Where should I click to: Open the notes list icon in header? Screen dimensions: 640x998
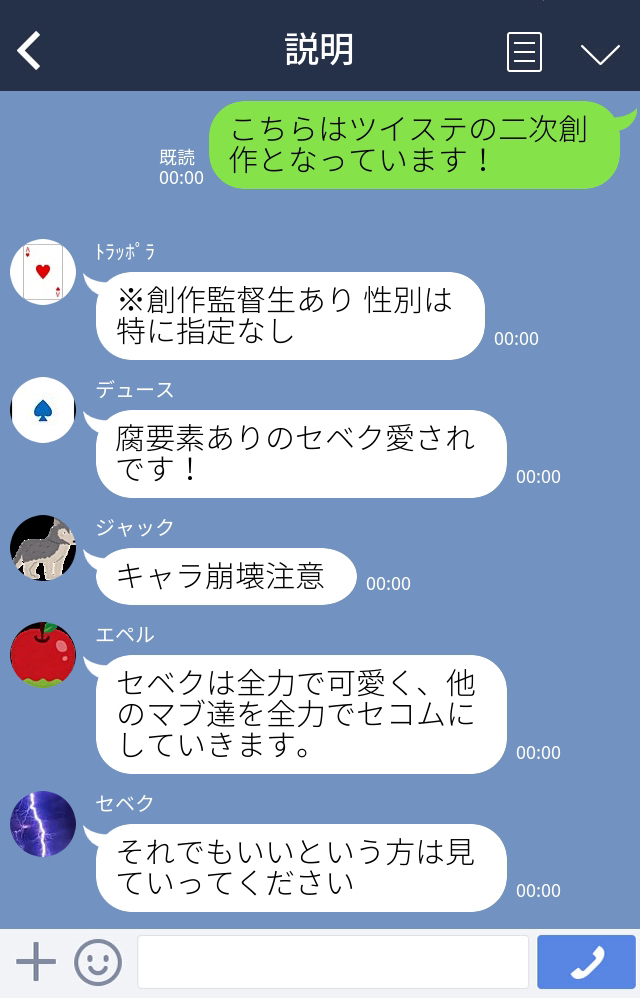pos(524,52)
